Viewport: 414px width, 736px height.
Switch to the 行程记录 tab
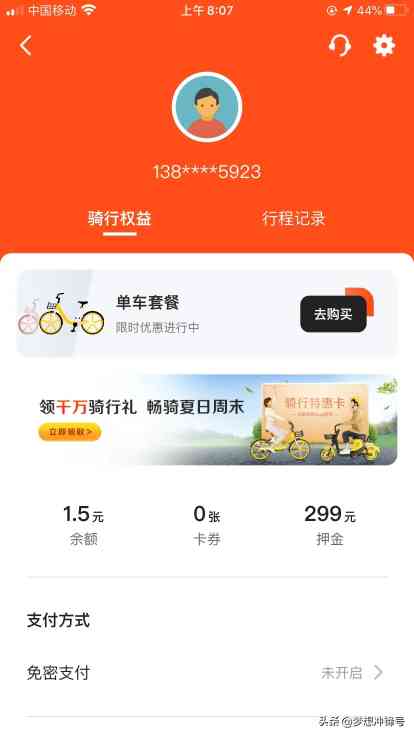pos(293,219)
